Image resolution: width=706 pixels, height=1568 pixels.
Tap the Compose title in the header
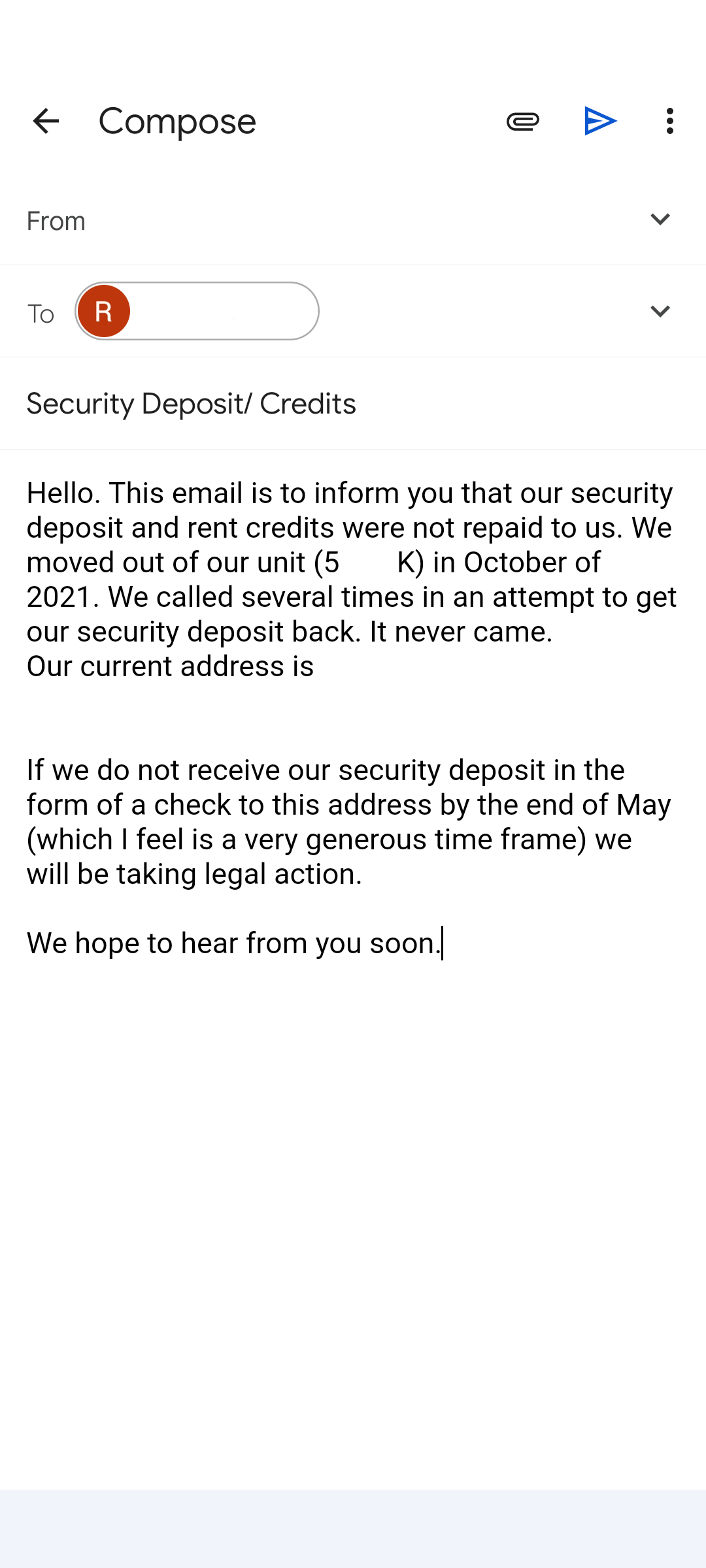click(176, 121)
